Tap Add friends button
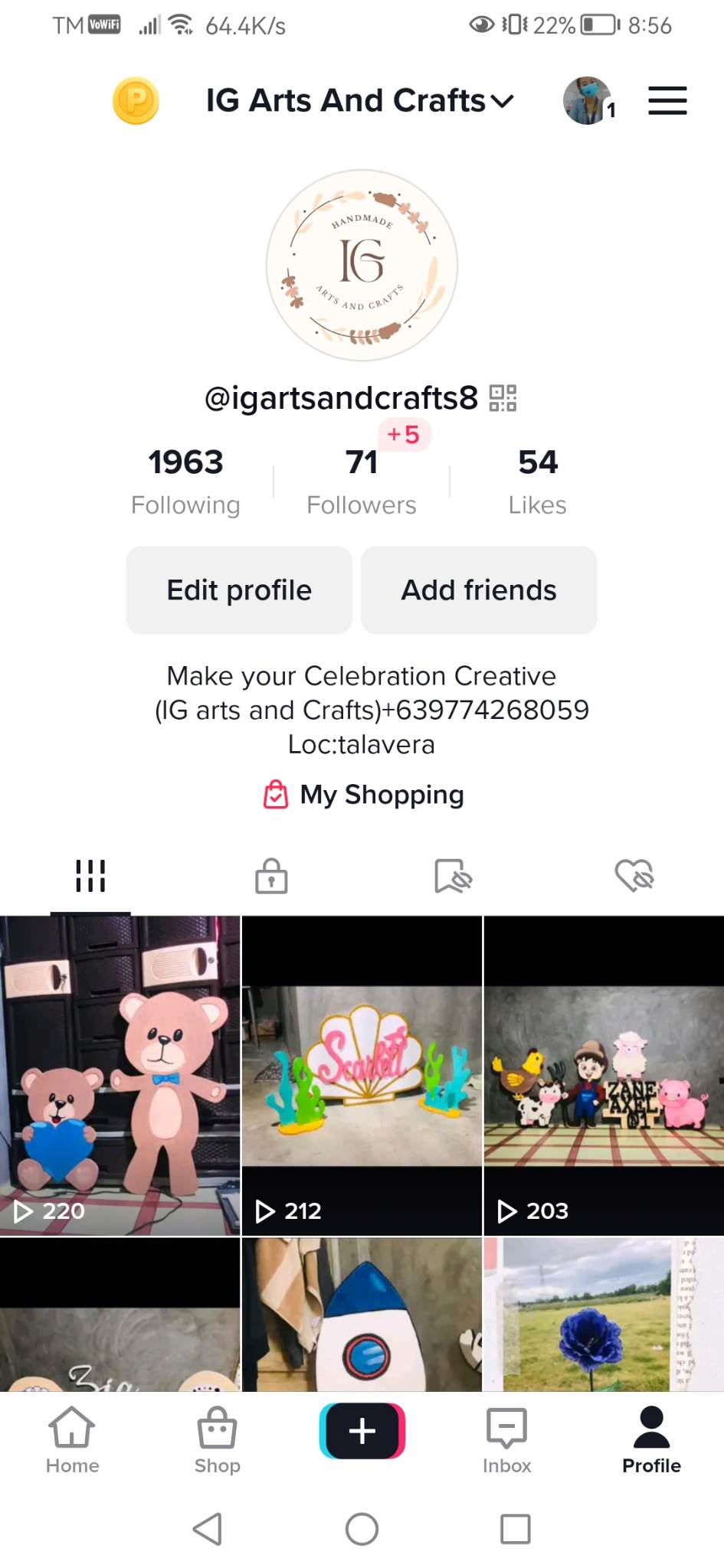The image size is (724, 1568). click(479, 590)
